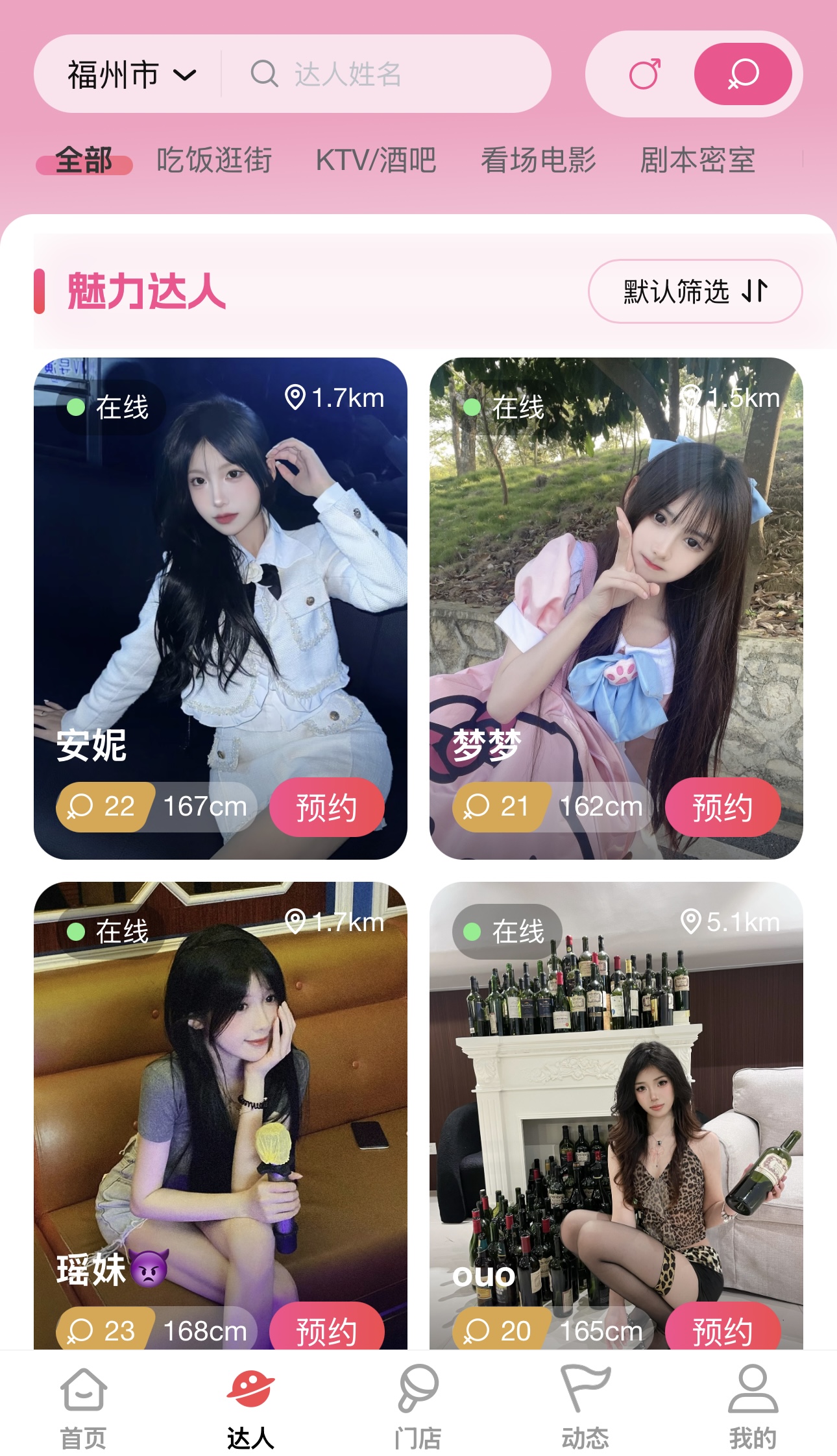Open 瑶妹's profile card

221,1103
